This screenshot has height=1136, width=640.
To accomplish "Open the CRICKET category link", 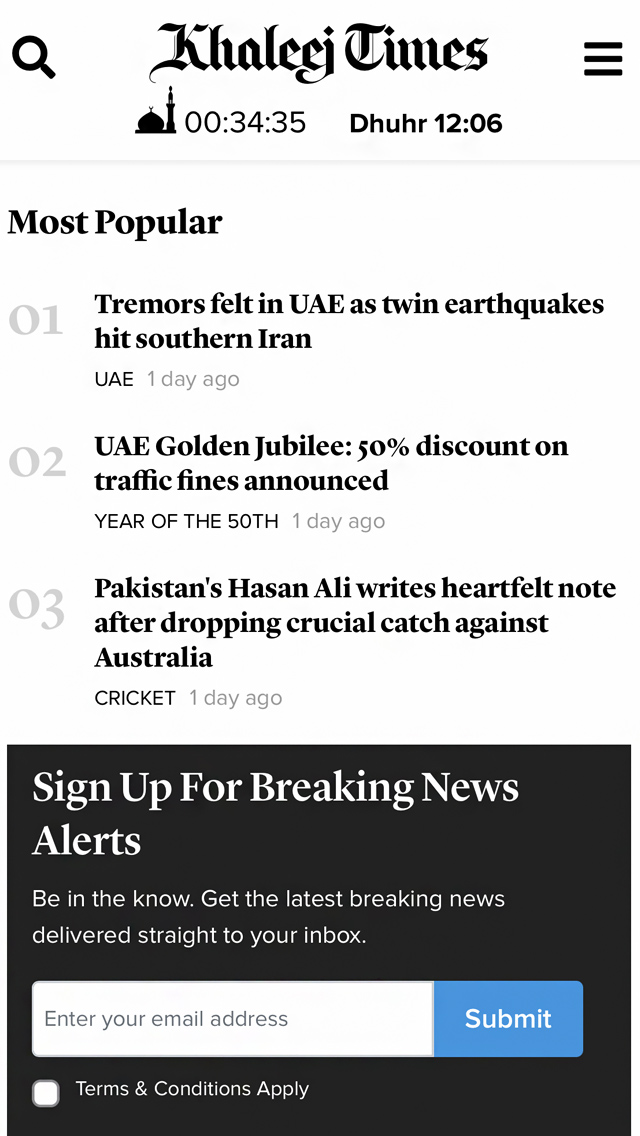I will click(135, 698).
